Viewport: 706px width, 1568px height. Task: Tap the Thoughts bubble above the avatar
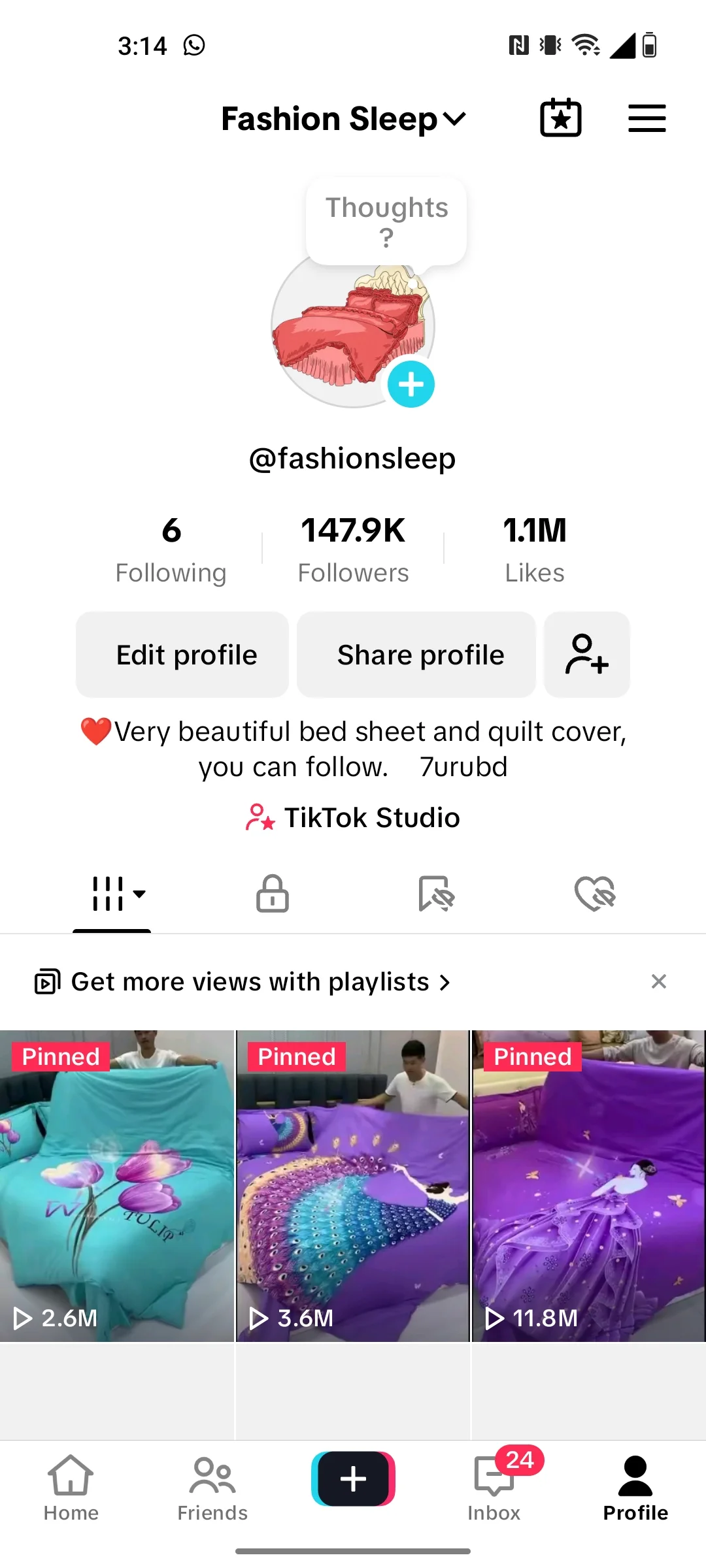[386, 221]
